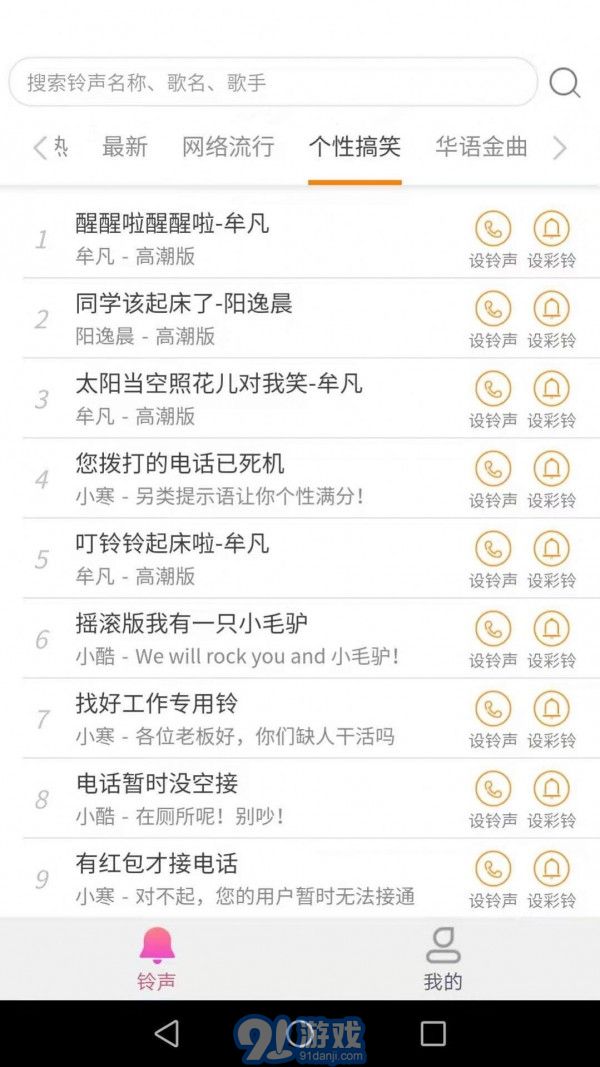
Task: Set 摇滚版我有一只小毛驴 as caller tone
Action: pos(552,640)
